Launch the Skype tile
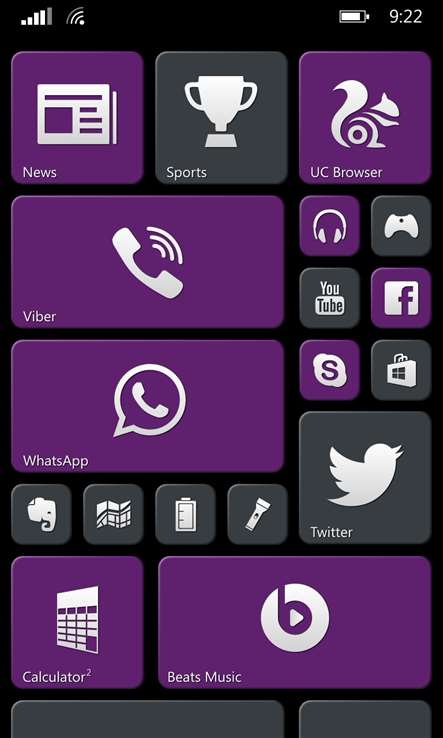The height and width of the screenshot is (738, 443). pos(329,370)
